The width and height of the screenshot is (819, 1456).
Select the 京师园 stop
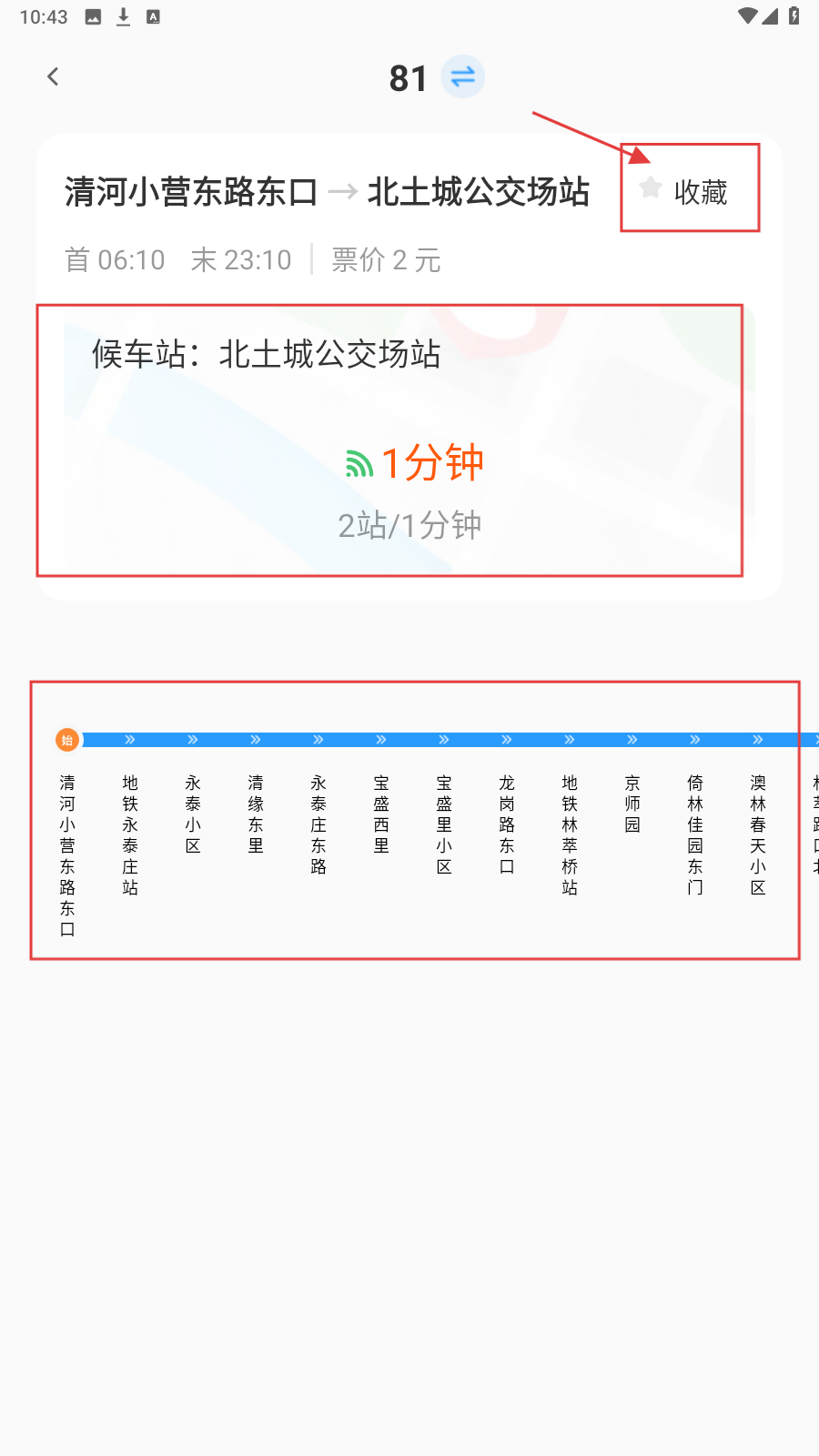point(632,803)
